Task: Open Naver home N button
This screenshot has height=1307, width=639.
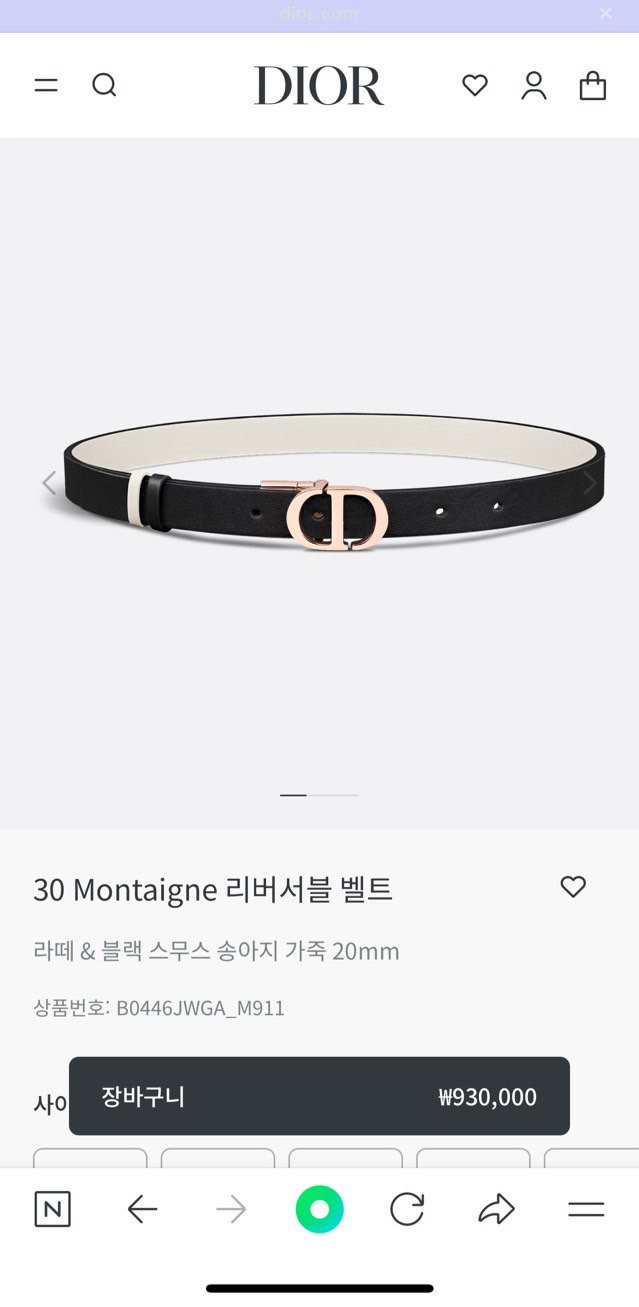Action: pos(53,1210)
